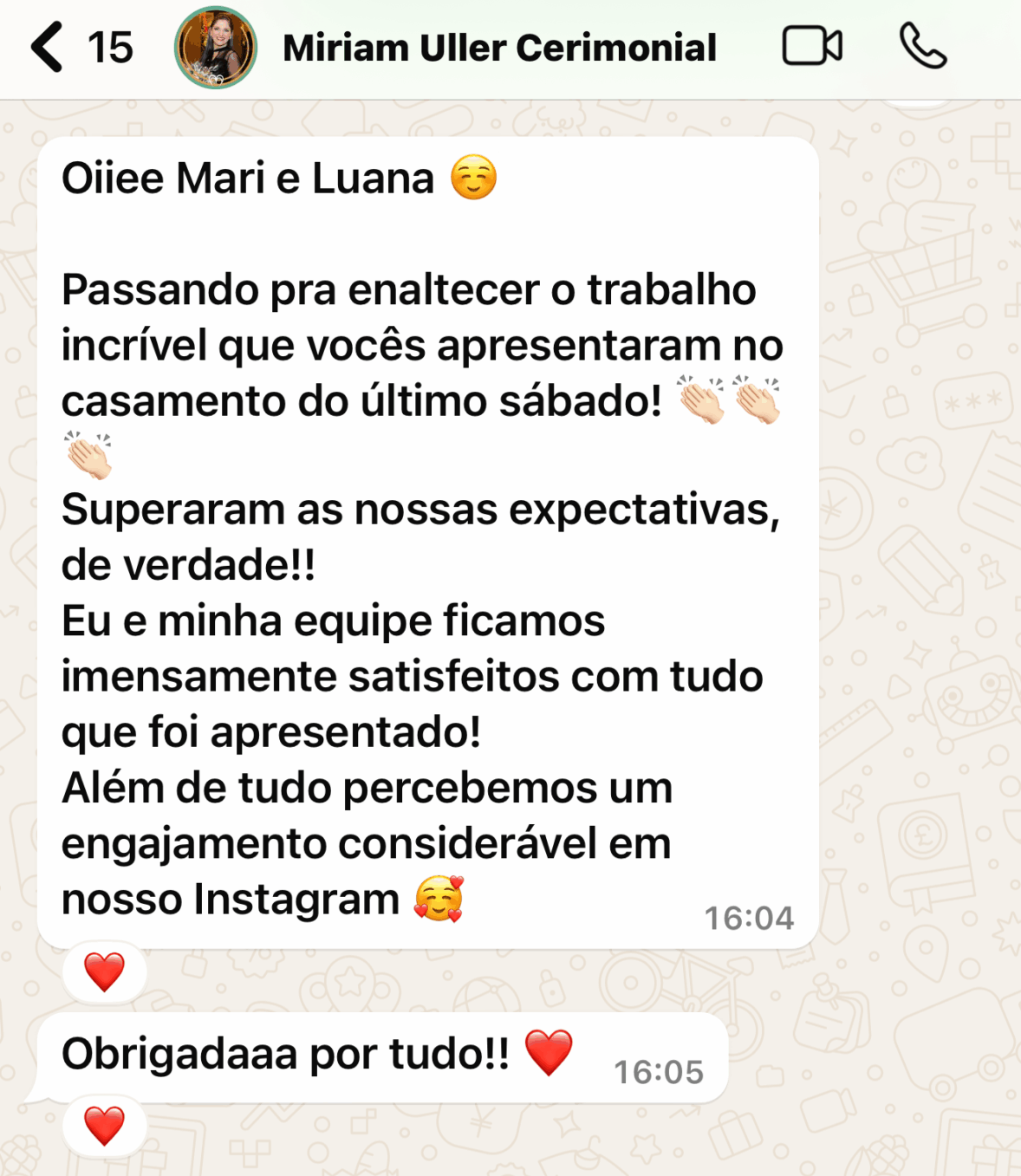This screenshot has height=1176, width=1021.
Task: View heart reaction on the 16:04 message
Action: (104, 971)
